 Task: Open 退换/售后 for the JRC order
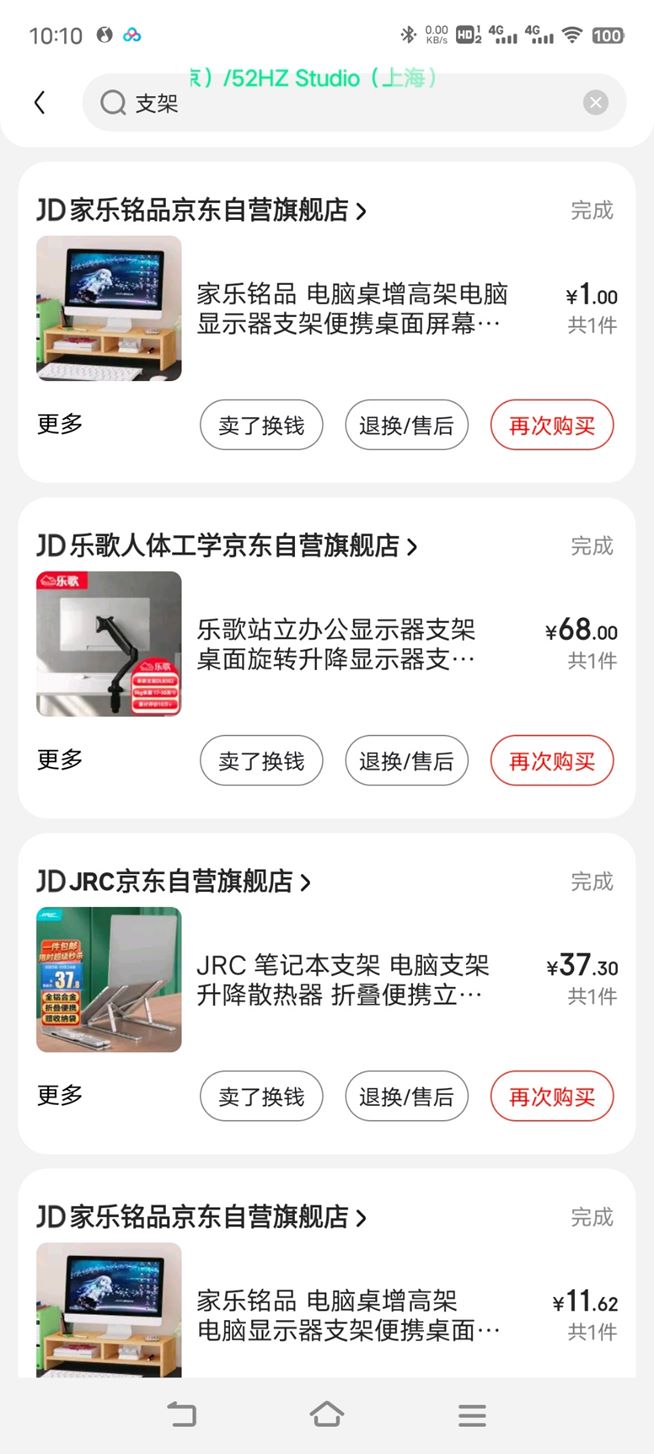click(406, 1097)
